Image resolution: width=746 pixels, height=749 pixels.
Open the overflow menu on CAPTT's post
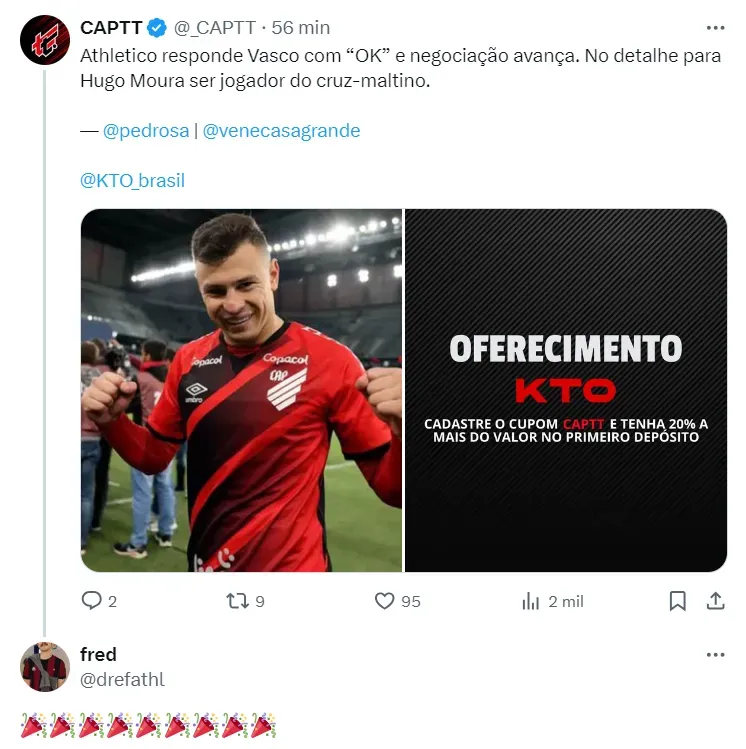point(715,28)
